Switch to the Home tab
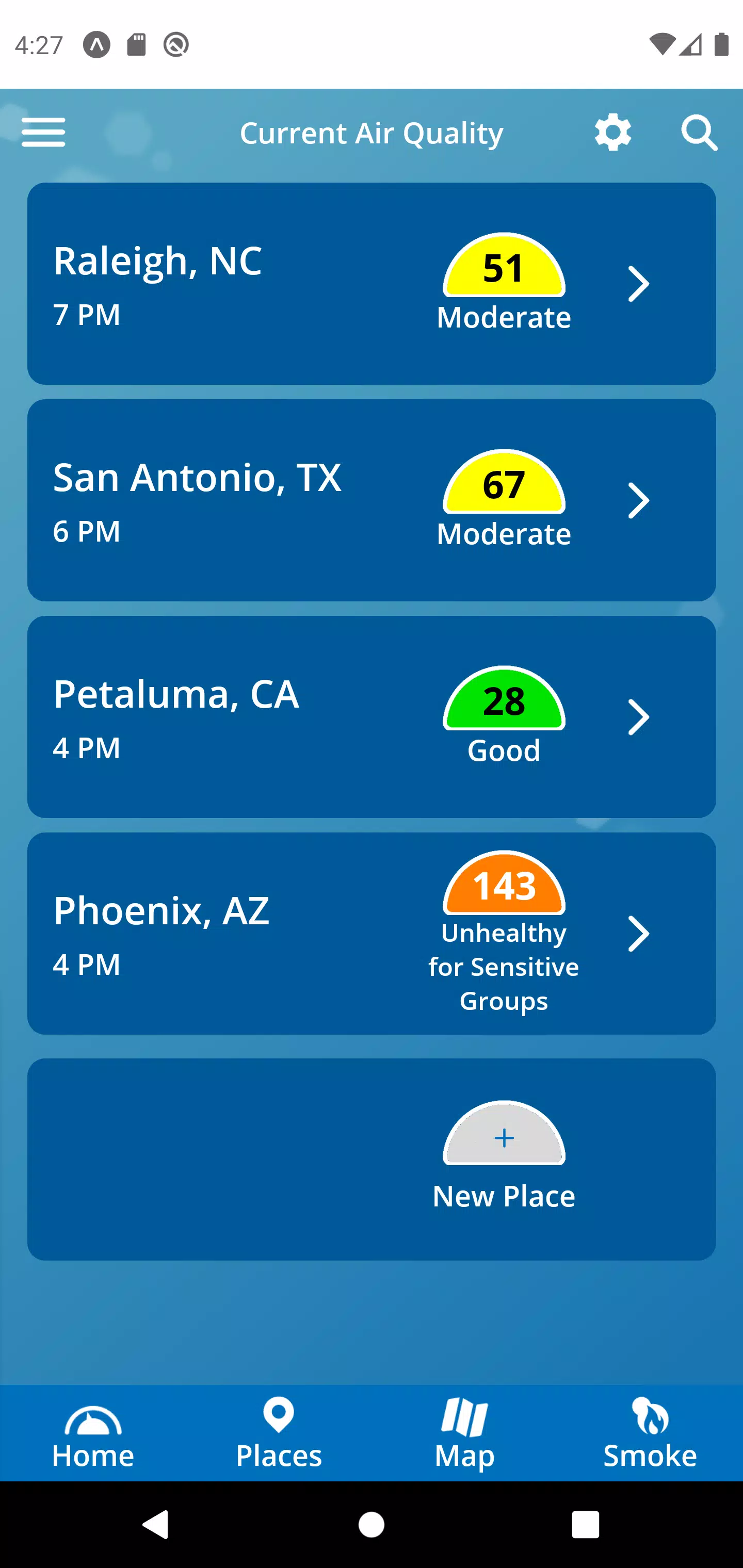Image resolution: width=743 pixels, height=1568 pixels. 93,1437
